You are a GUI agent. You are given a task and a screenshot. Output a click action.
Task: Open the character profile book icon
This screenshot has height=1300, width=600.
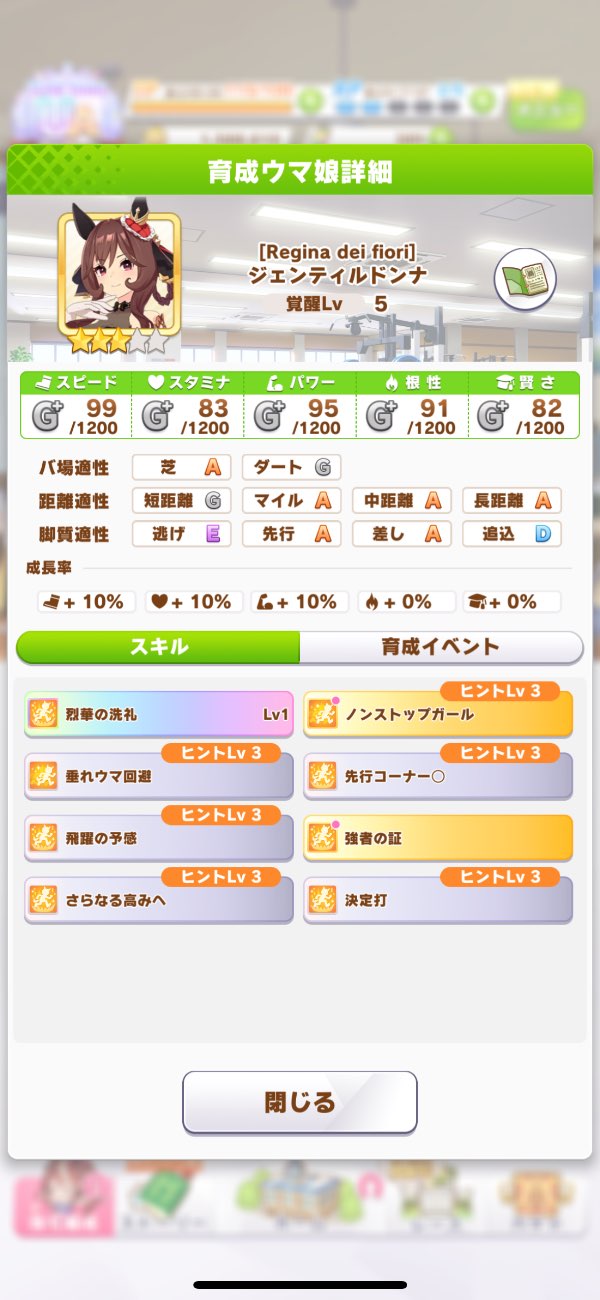[525, 278]
